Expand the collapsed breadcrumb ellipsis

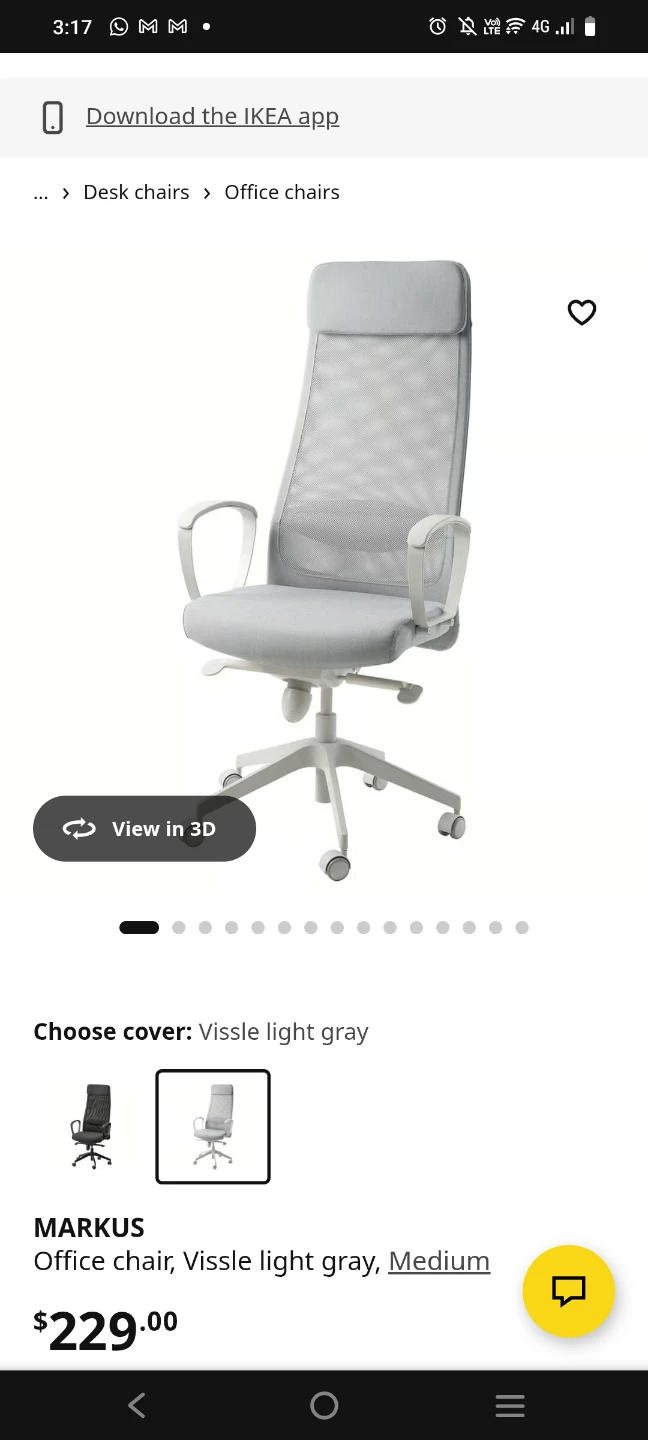click(x=41, y=193)
